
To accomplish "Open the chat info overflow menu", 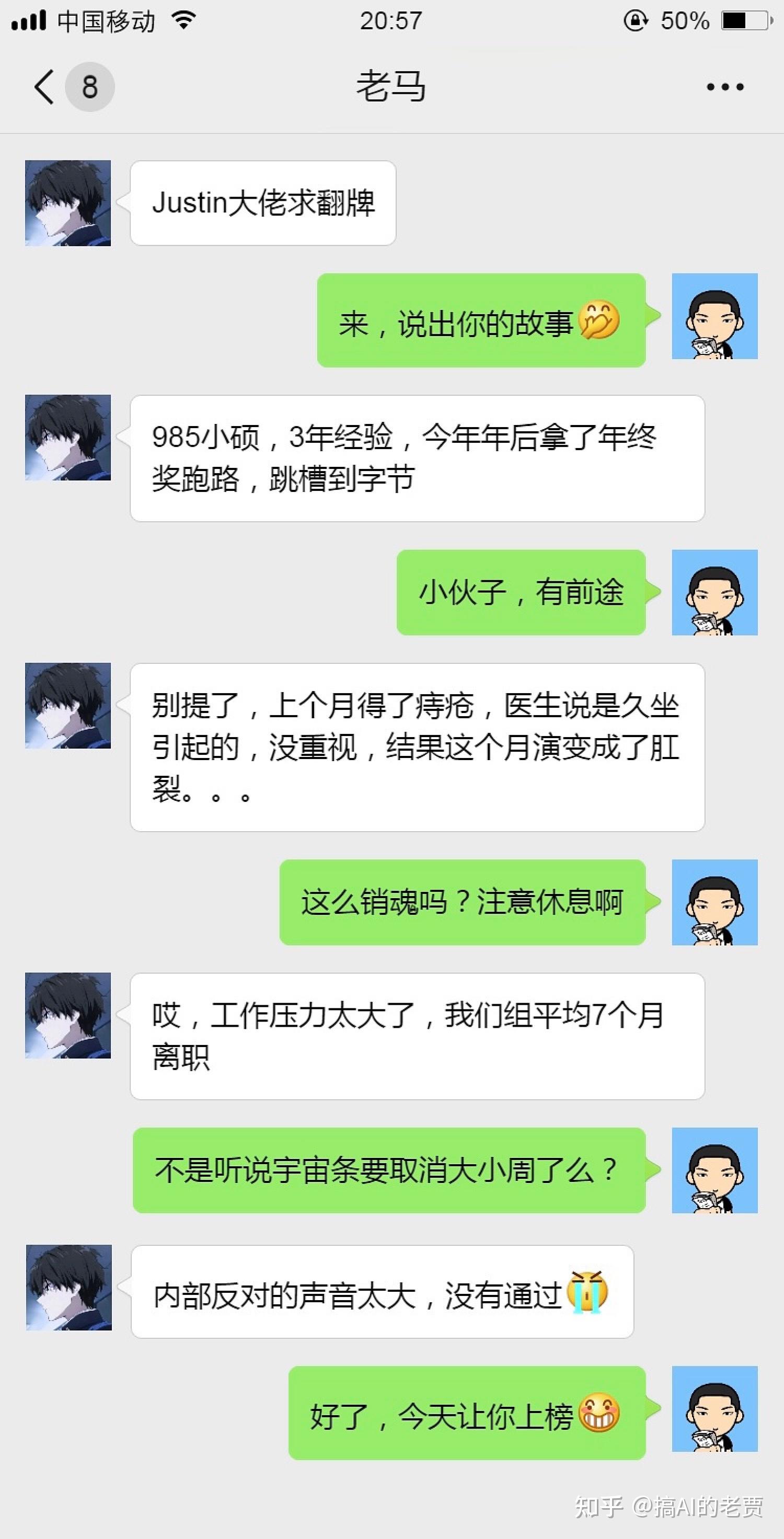I will coord(725,87).
